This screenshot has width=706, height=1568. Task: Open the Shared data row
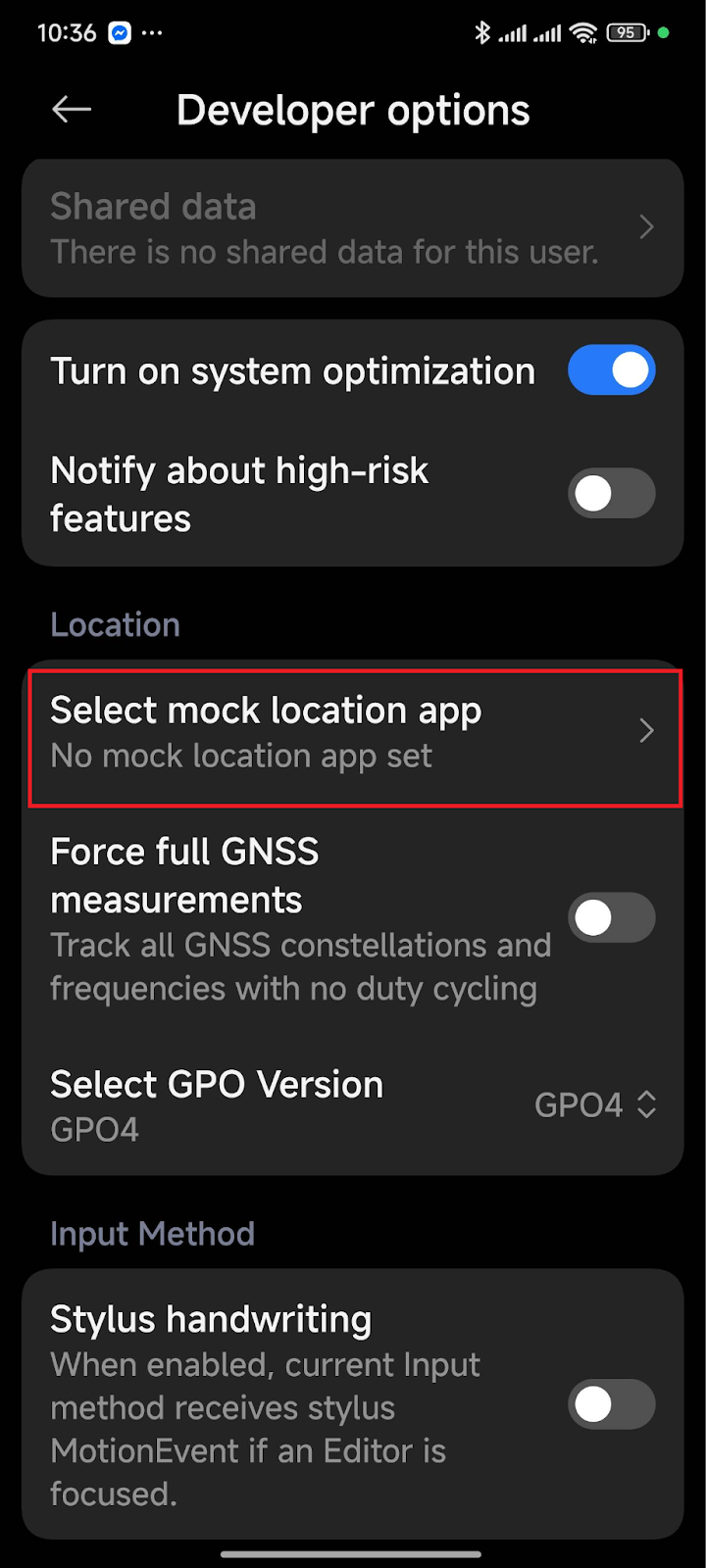pyautogui.click(x=353, y=228)
